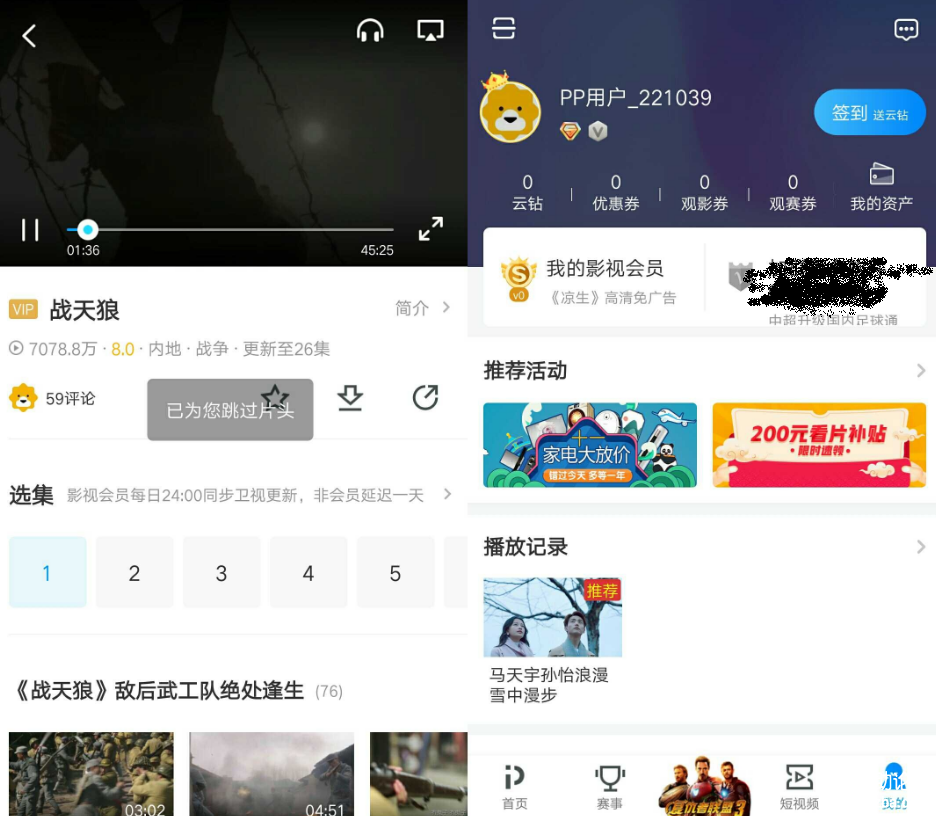Switch to the 短视频 tab
This screenshot has height=816, width=936.
[799, 787]
